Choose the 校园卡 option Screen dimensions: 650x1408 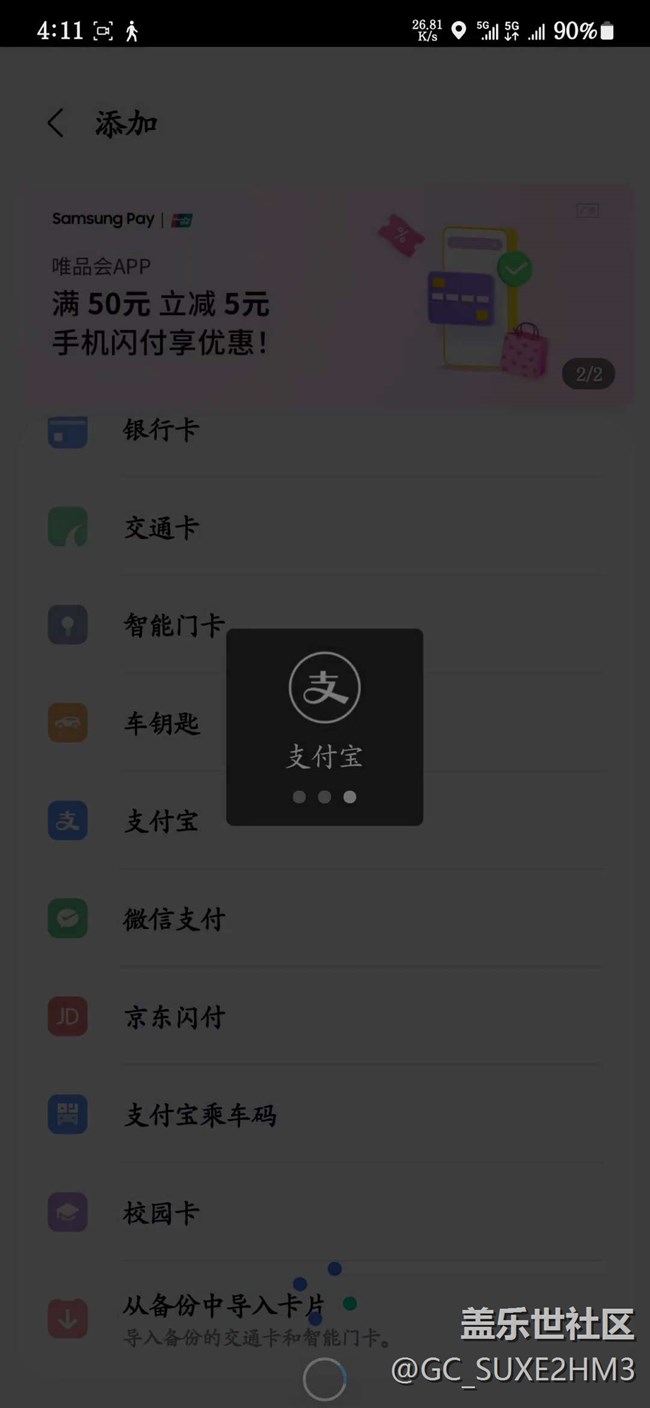click(325, 1213)
